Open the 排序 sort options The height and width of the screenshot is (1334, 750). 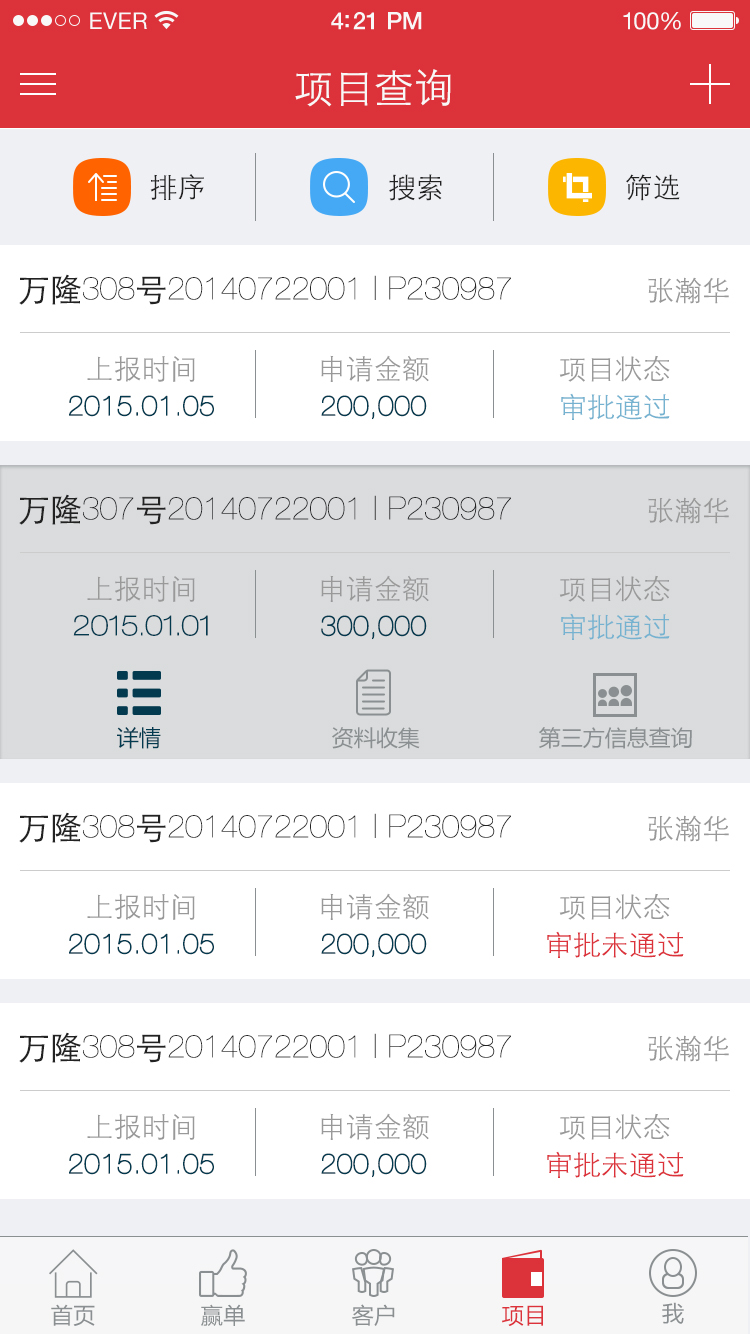(139, 187)
